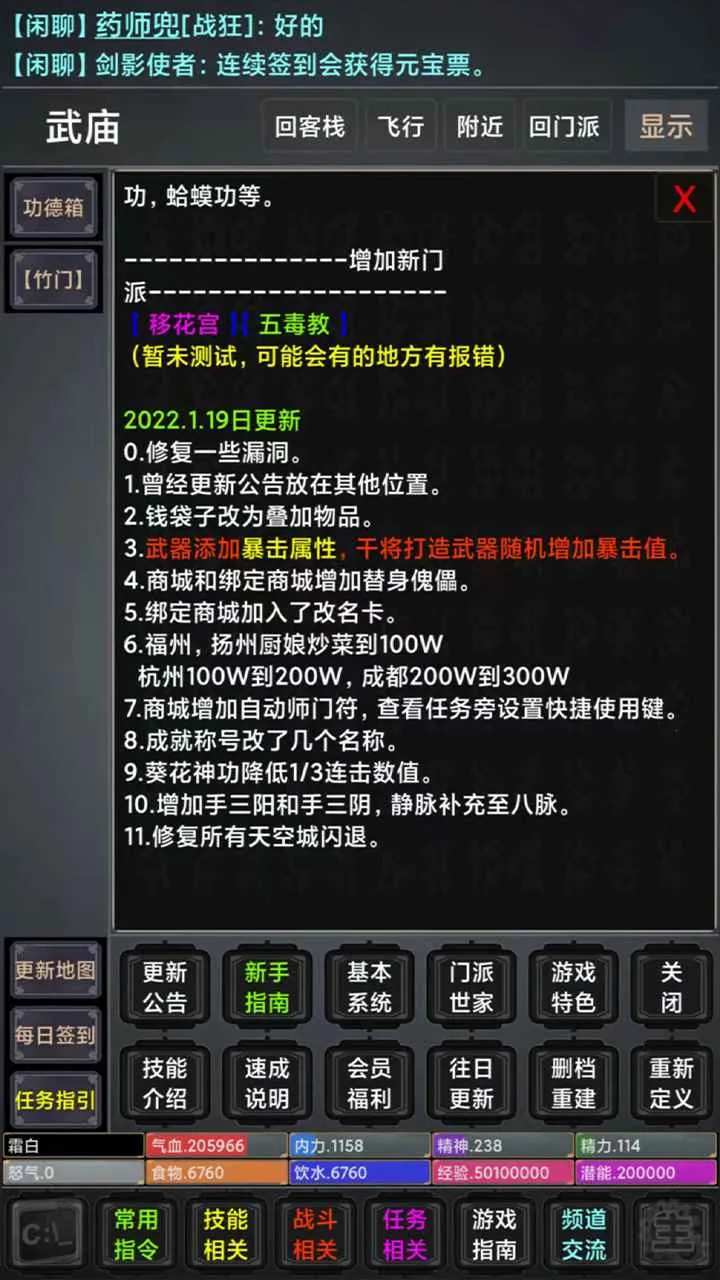Do the 每日签到 daily check-in
720x1280 pixels.
coord(55,1035)
